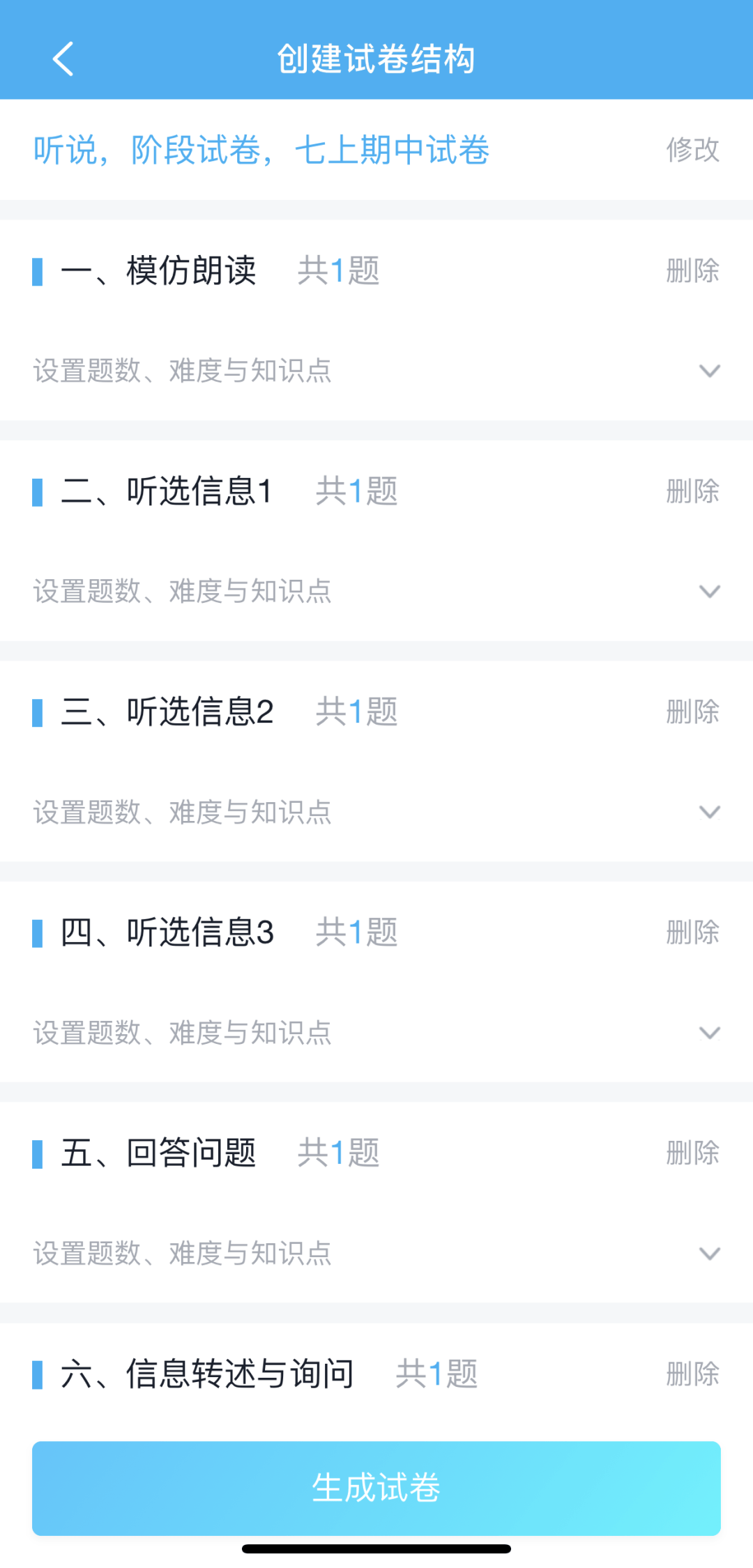Delete section 二、听选信息1
Screen dimensions: 753x1568
691,491
